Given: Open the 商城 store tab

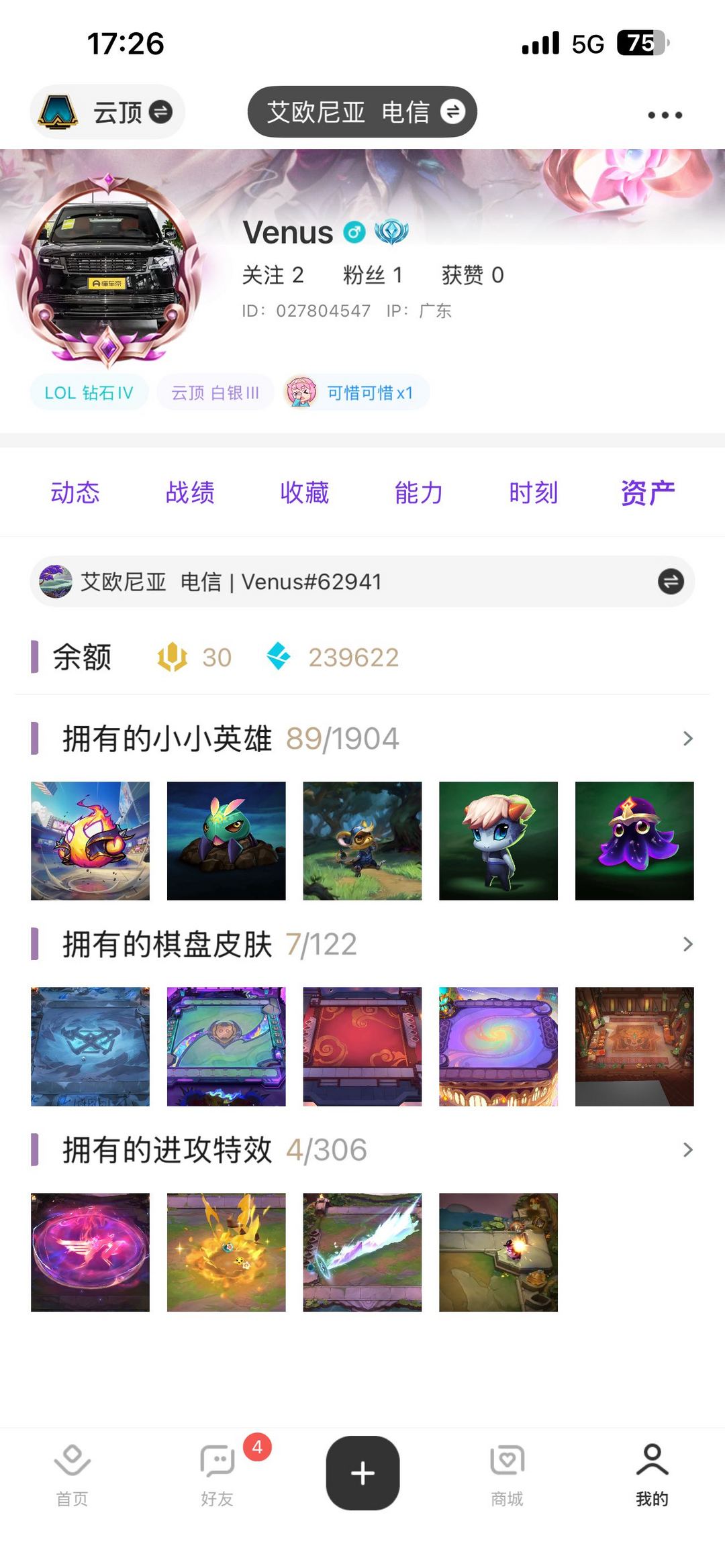Looking at the screenshot, I should coord(507,1473).
